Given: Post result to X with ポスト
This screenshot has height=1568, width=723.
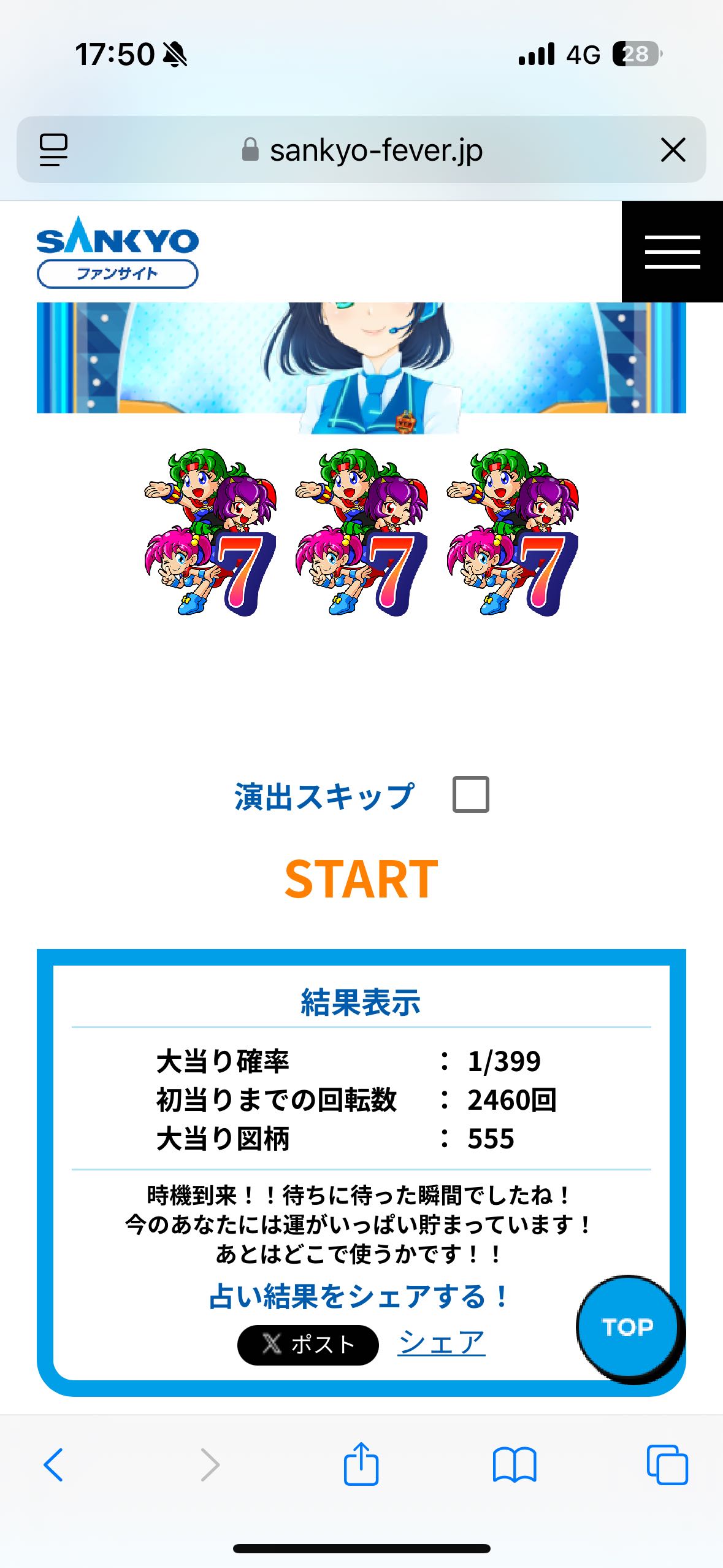Looking at the screenshot, I should point(308,1345).
